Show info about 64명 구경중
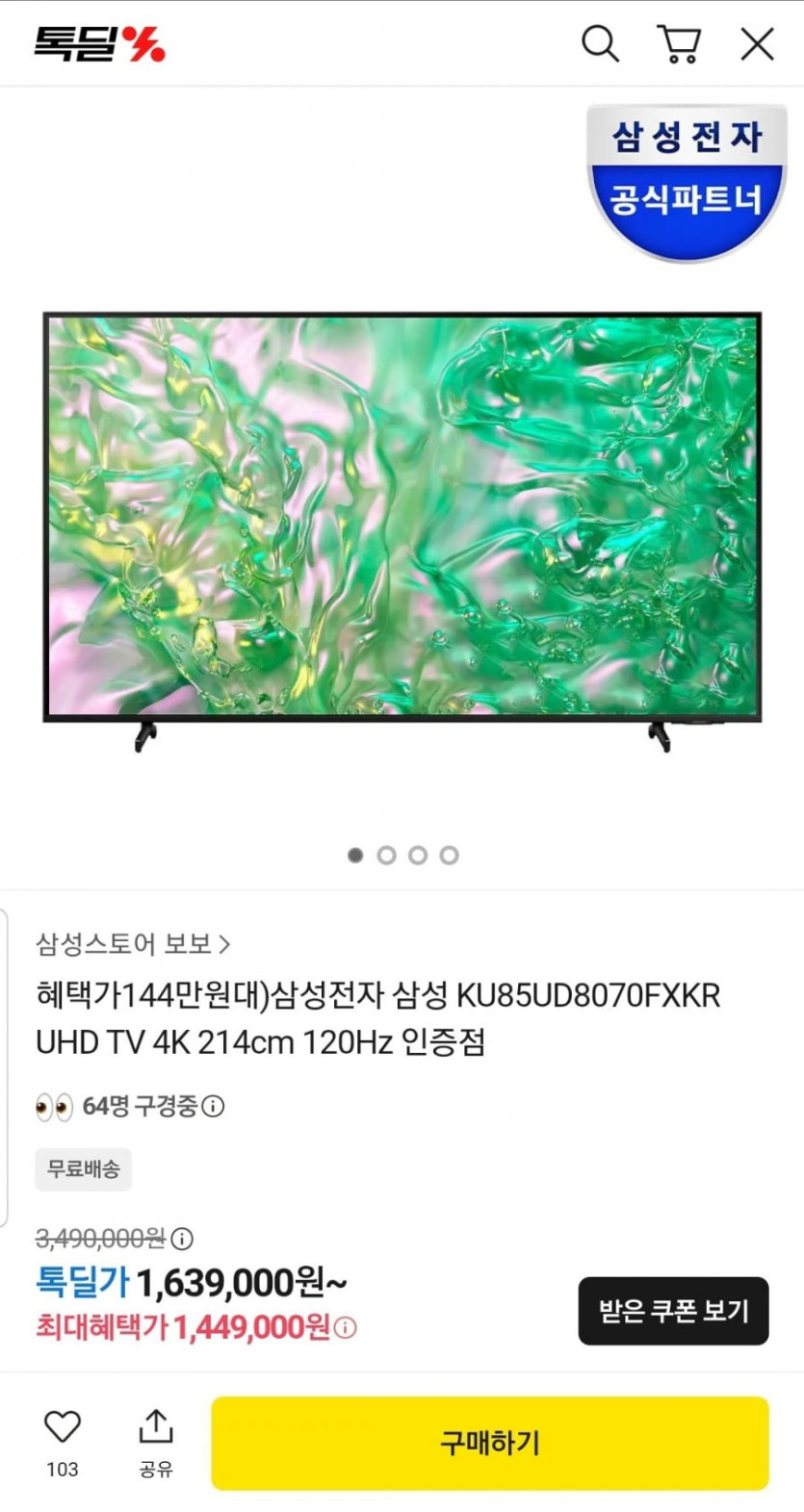Screen dimensions: 804x1512 (x=214, y=1106)
